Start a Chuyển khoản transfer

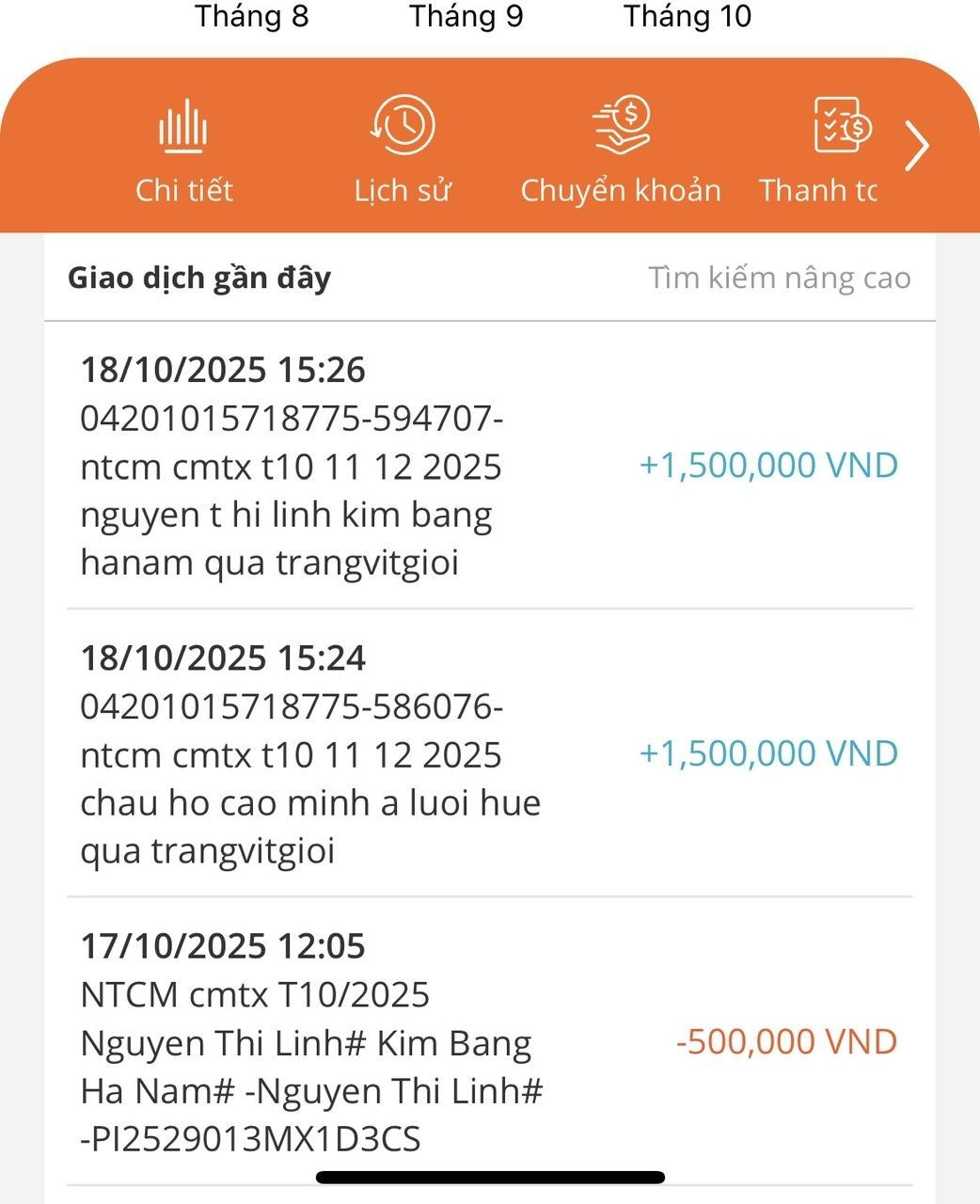point(621,150)
